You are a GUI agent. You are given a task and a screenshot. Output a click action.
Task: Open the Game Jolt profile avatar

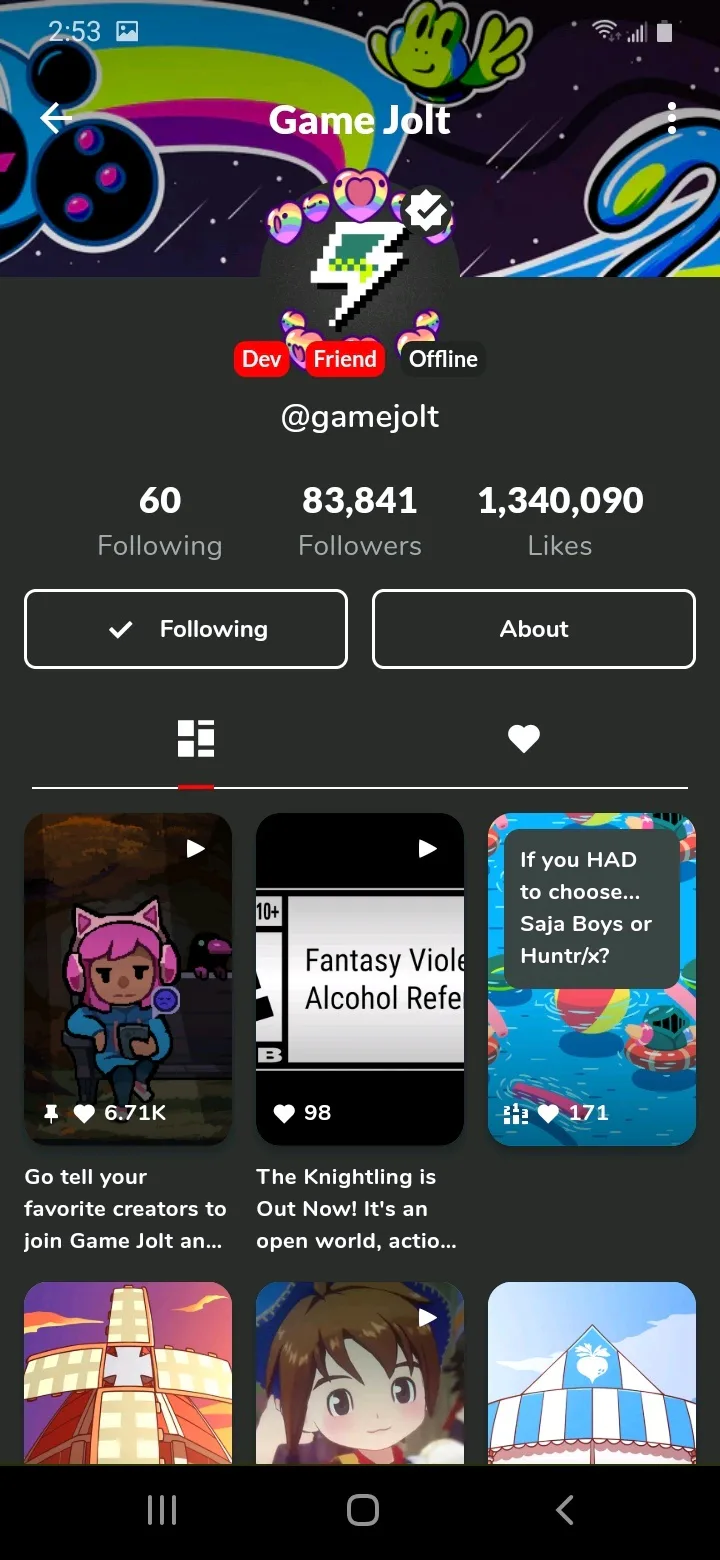360,262
